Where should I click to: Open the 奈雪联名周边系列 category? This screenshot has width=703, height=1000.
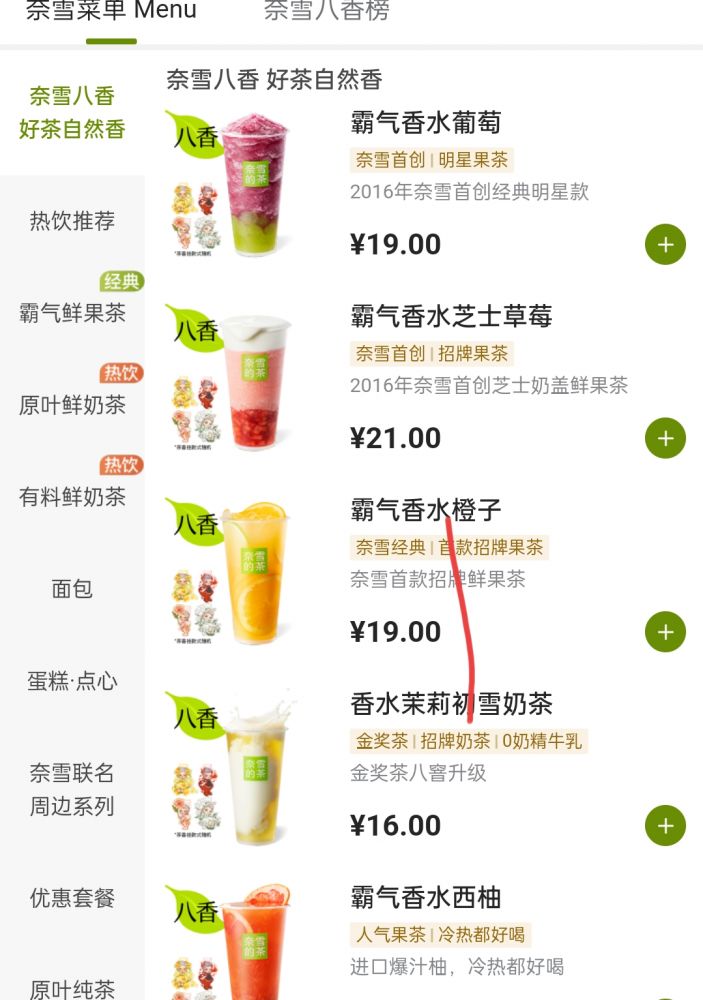[72, 789]
